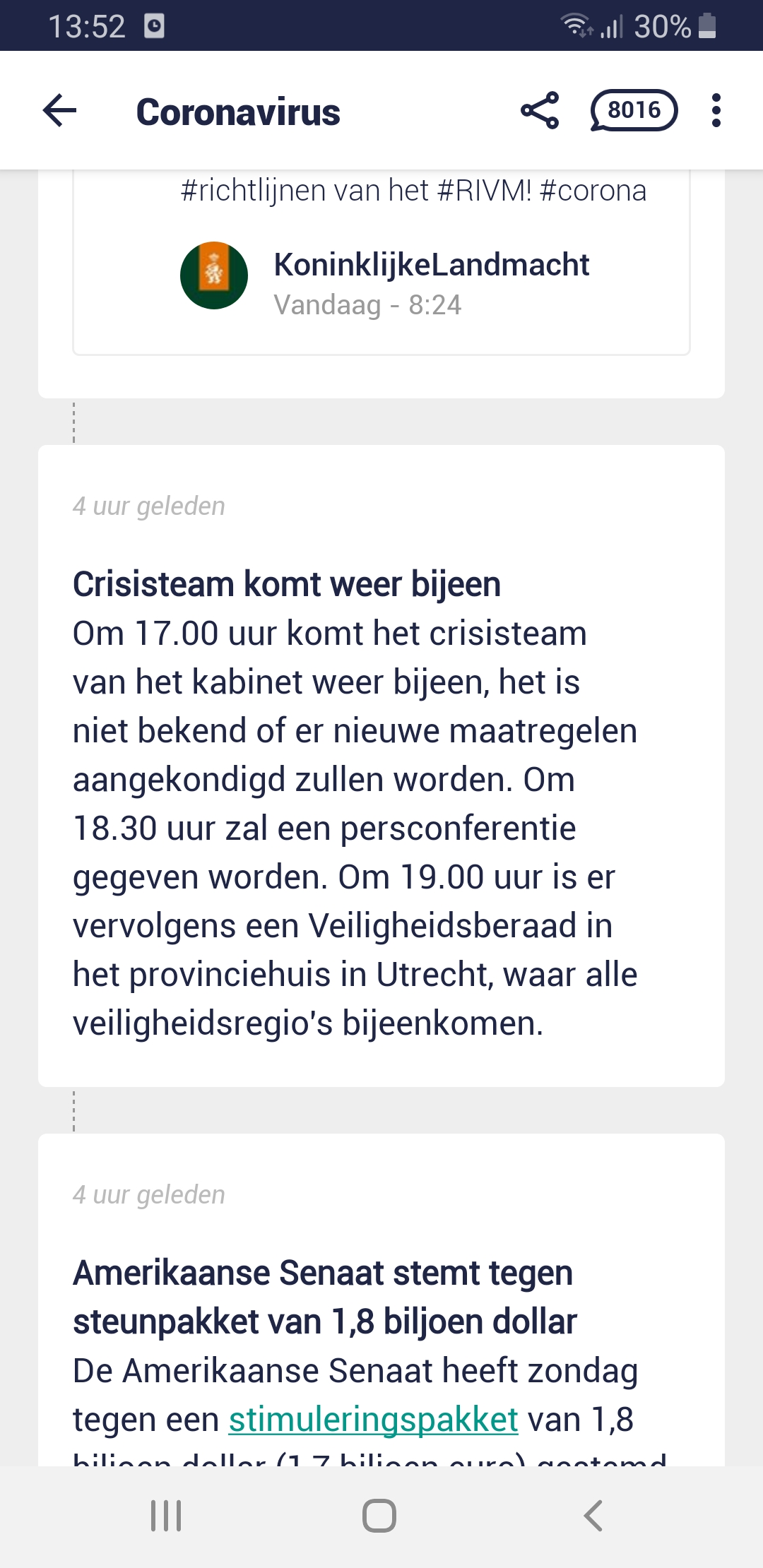Screen dimensions: 763x1568
Task: Open recent apps from navigation bar
Action: click(x=166, y=1516)
